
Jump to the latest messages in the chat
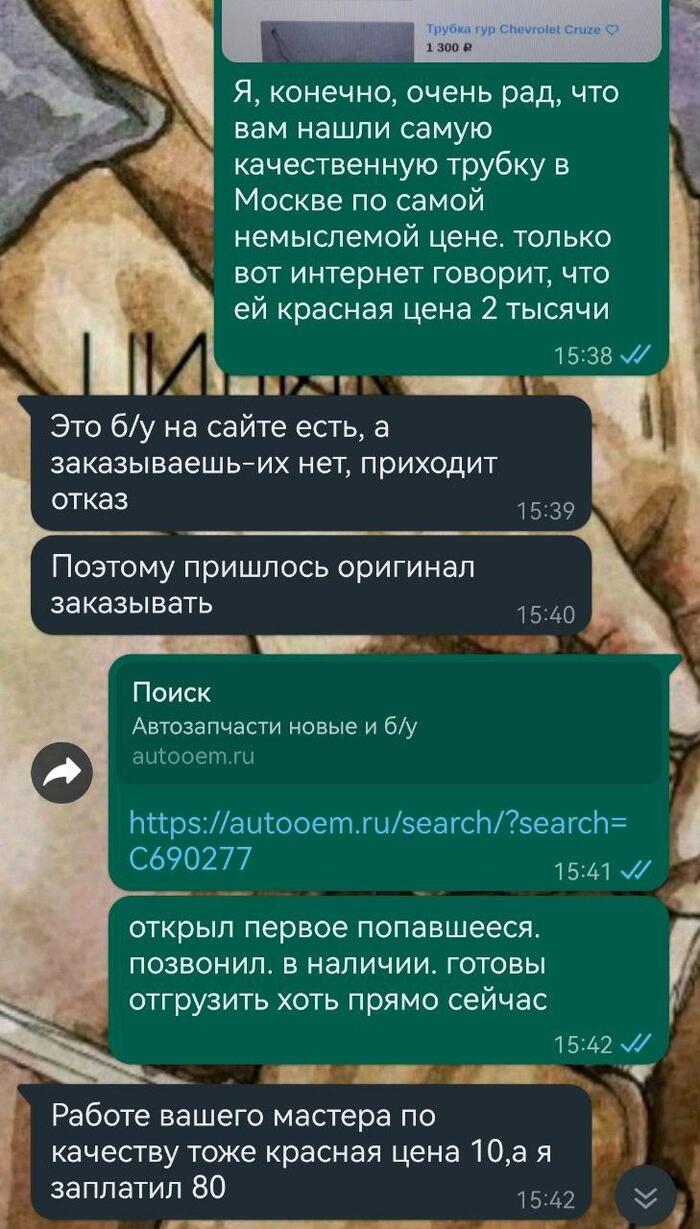point(647,1198)
